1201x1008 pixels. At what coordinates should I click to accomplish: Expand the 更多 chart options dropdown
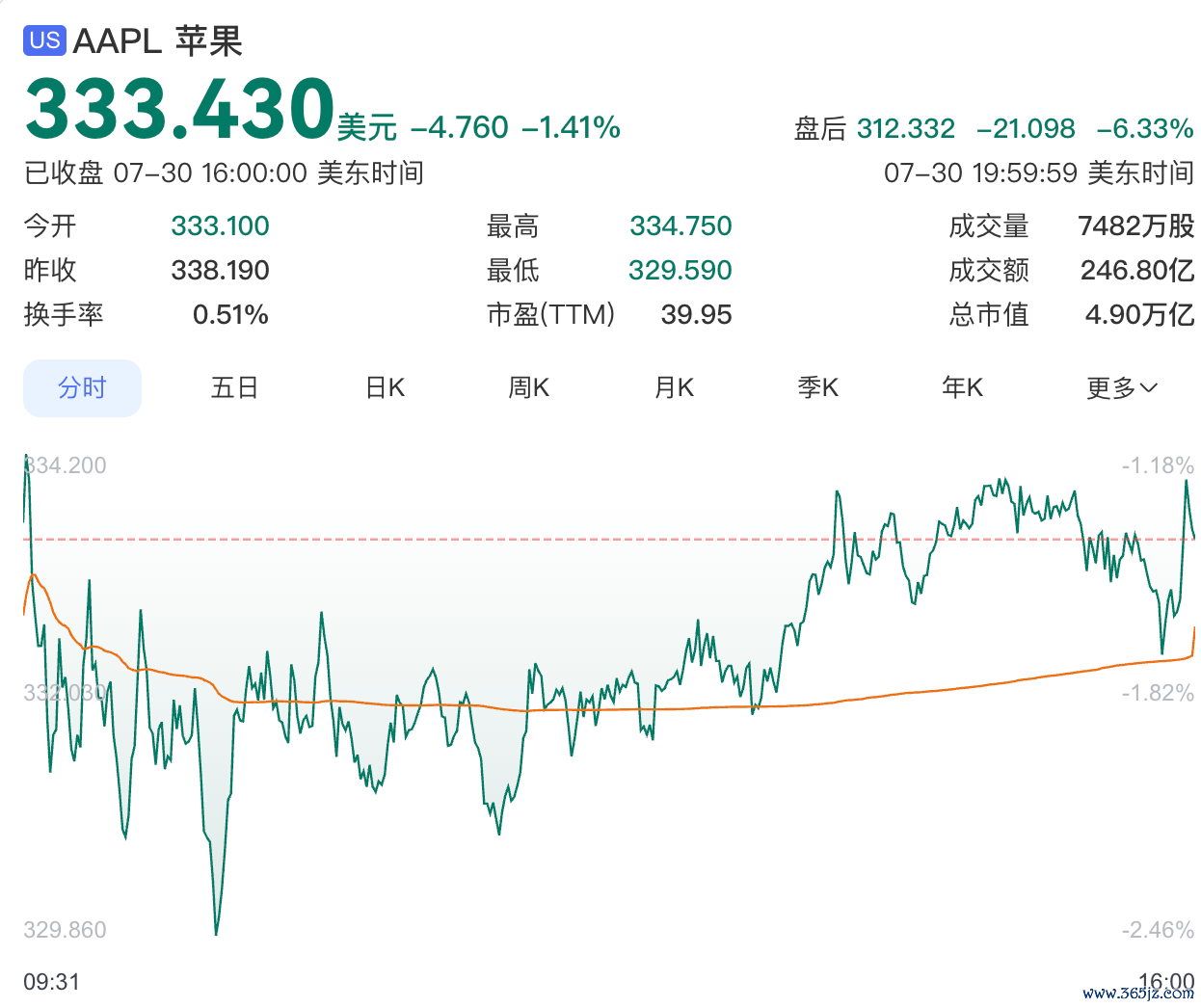1122,388
